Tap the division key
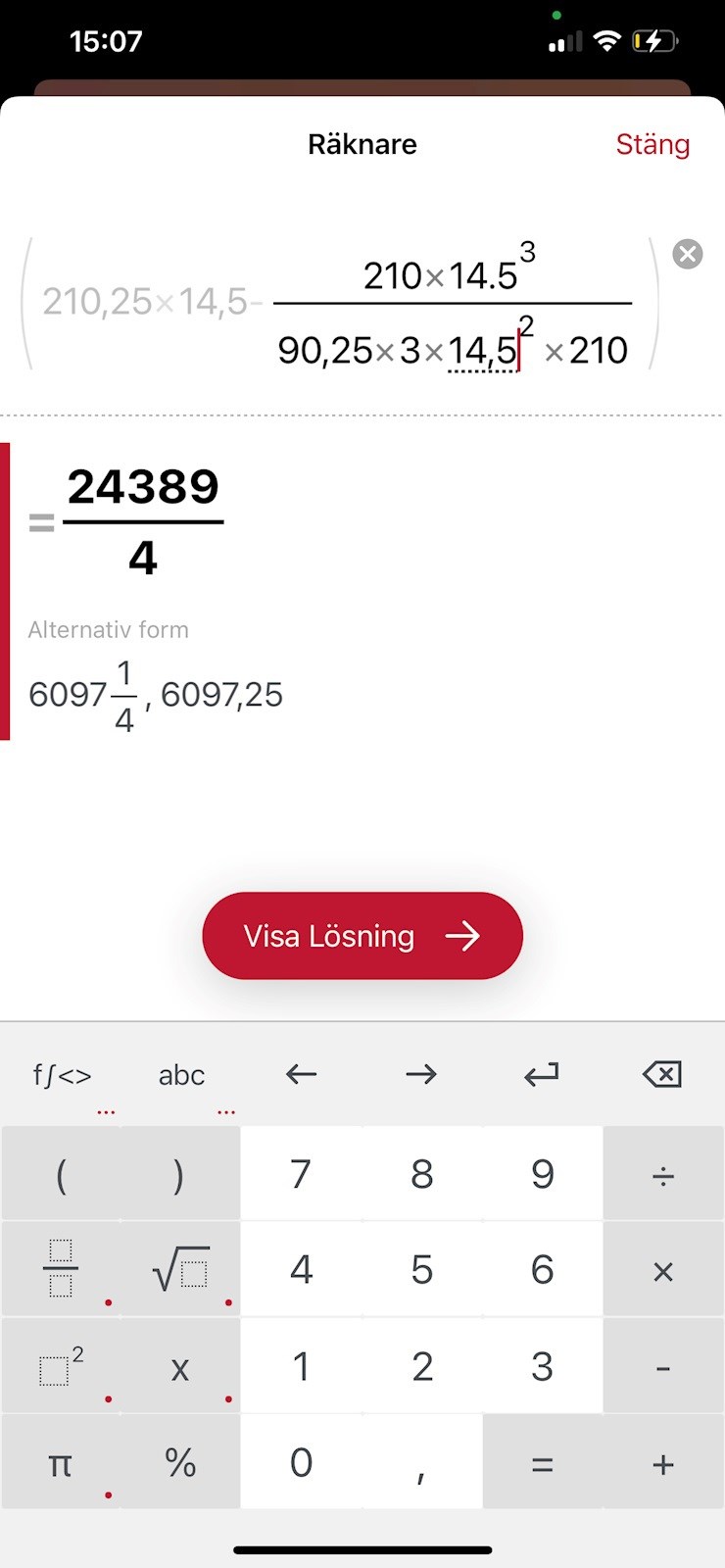This screenshot has height=1568, width=725. click(x=663, y=1174)
